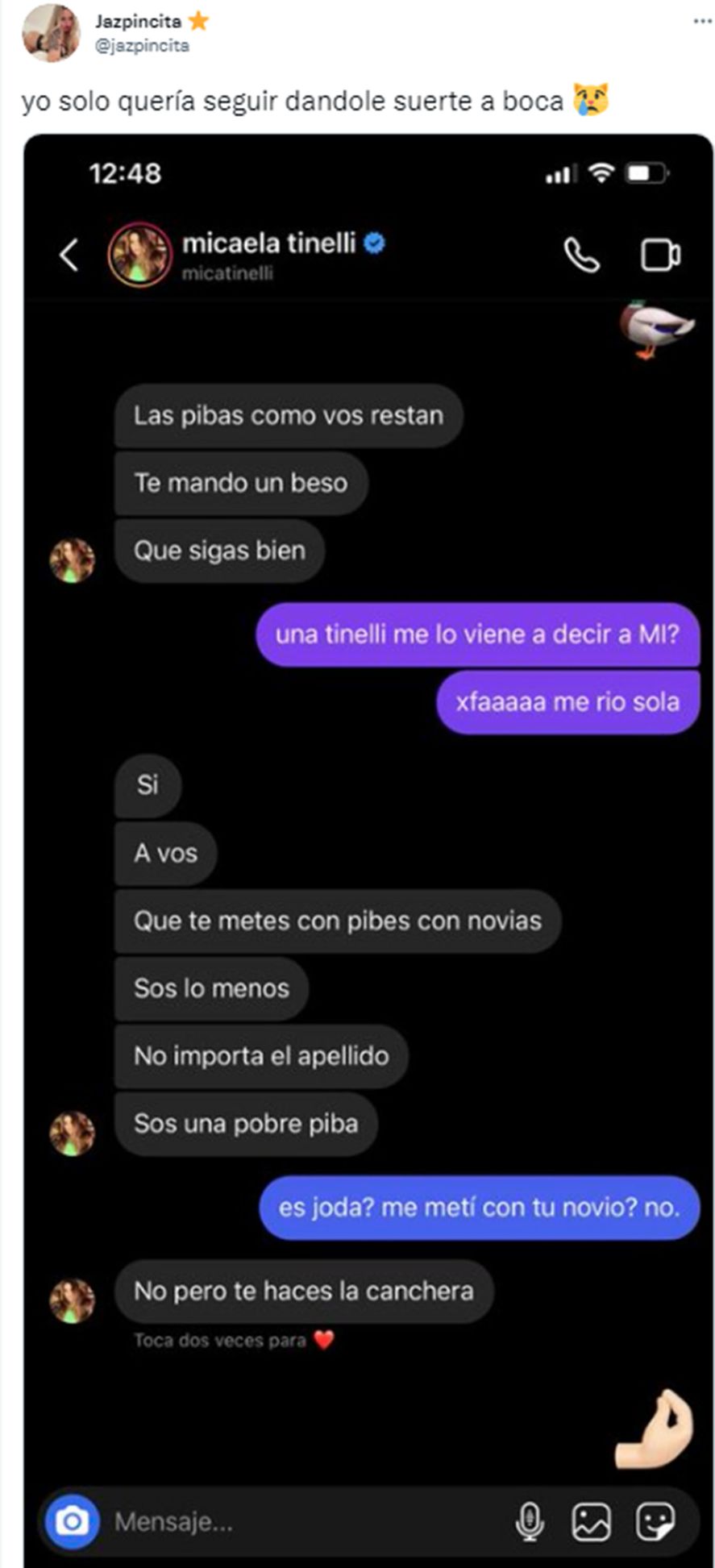Tap the purple bubble 'xfaaaaa me rio sola'
This screenshot has width=715, height=1568.
click(x=567, y=701)
